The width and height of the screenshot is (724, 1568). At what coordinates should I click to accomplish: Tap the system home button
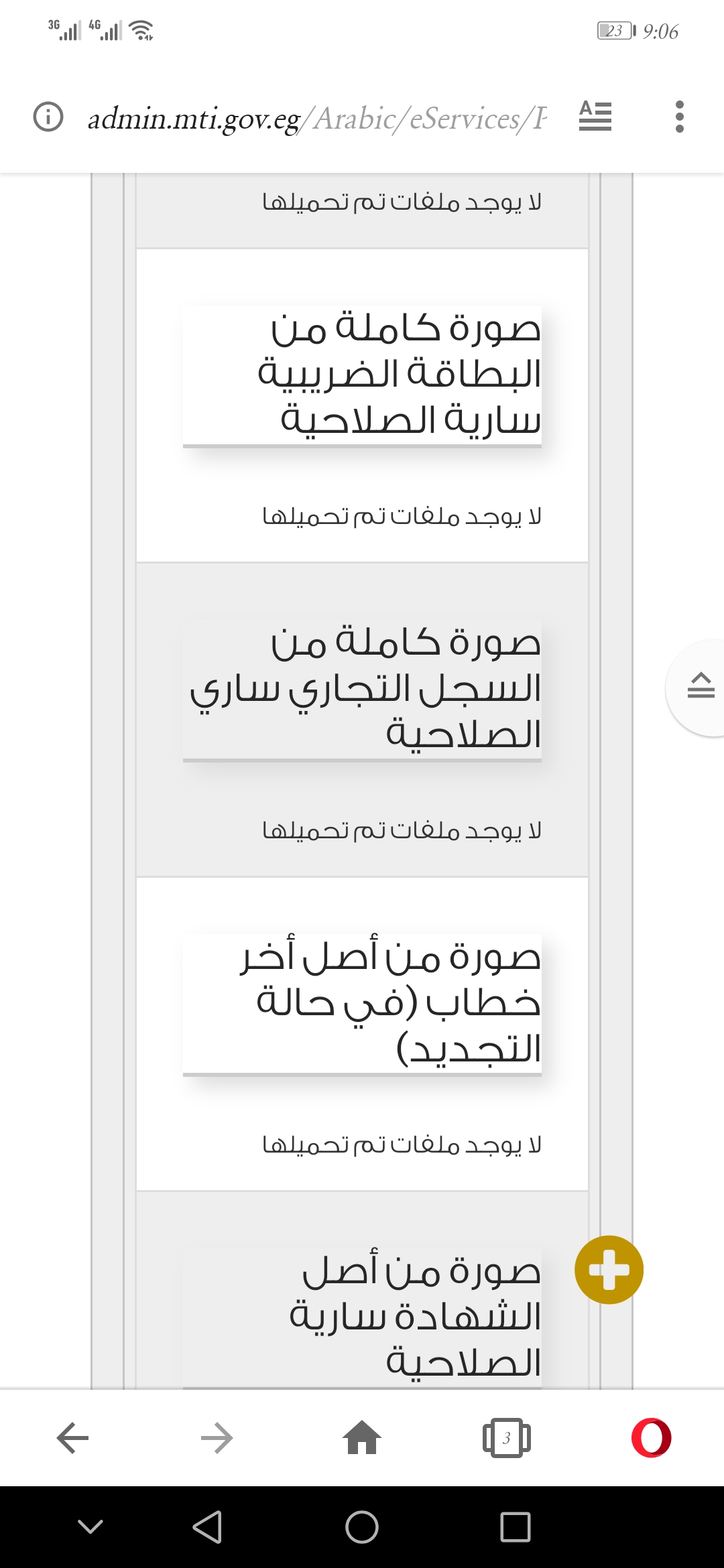[362, 1527]
